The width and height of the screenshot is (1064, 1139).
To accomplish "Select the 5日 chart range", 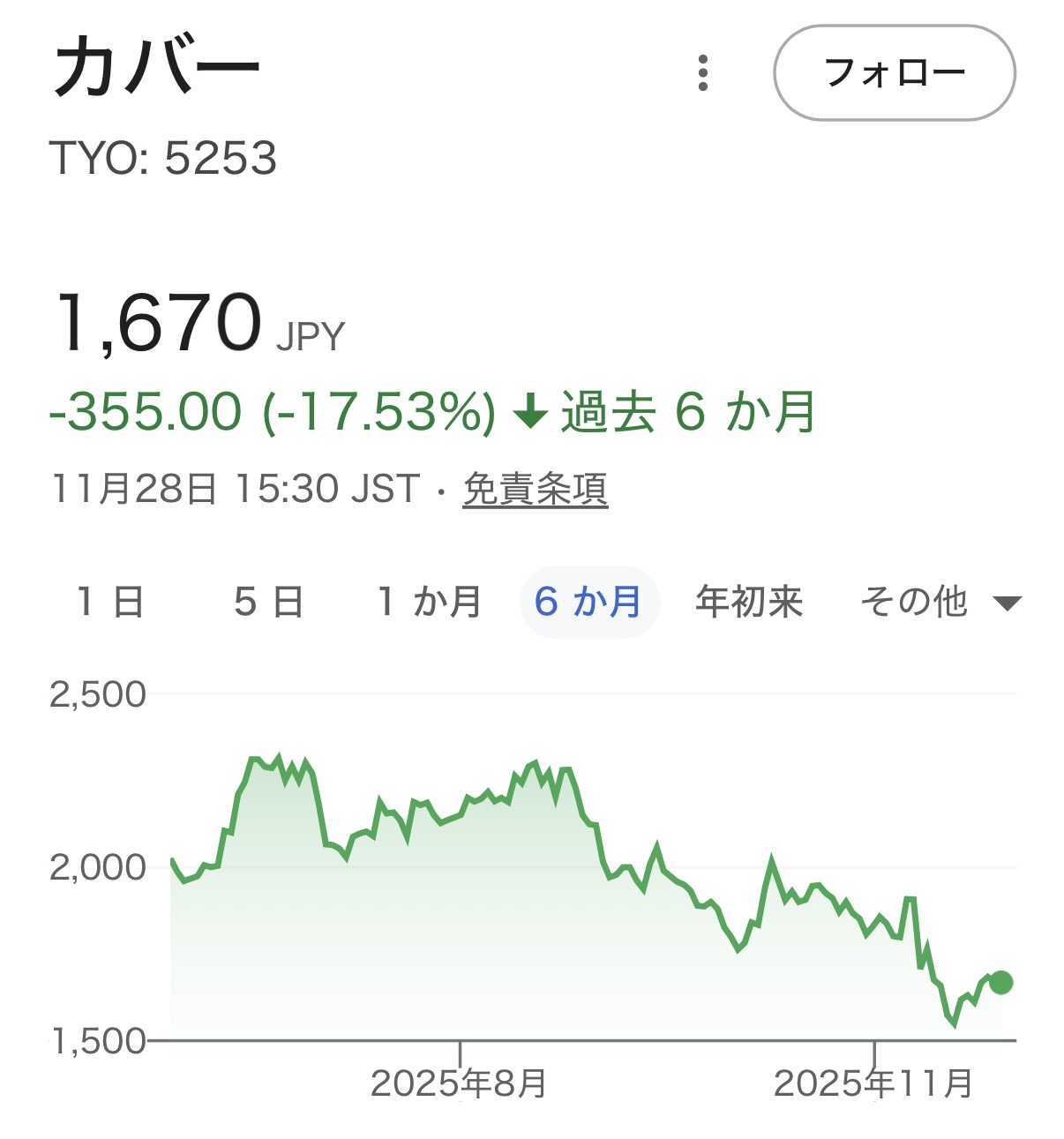I will [268, 603].
